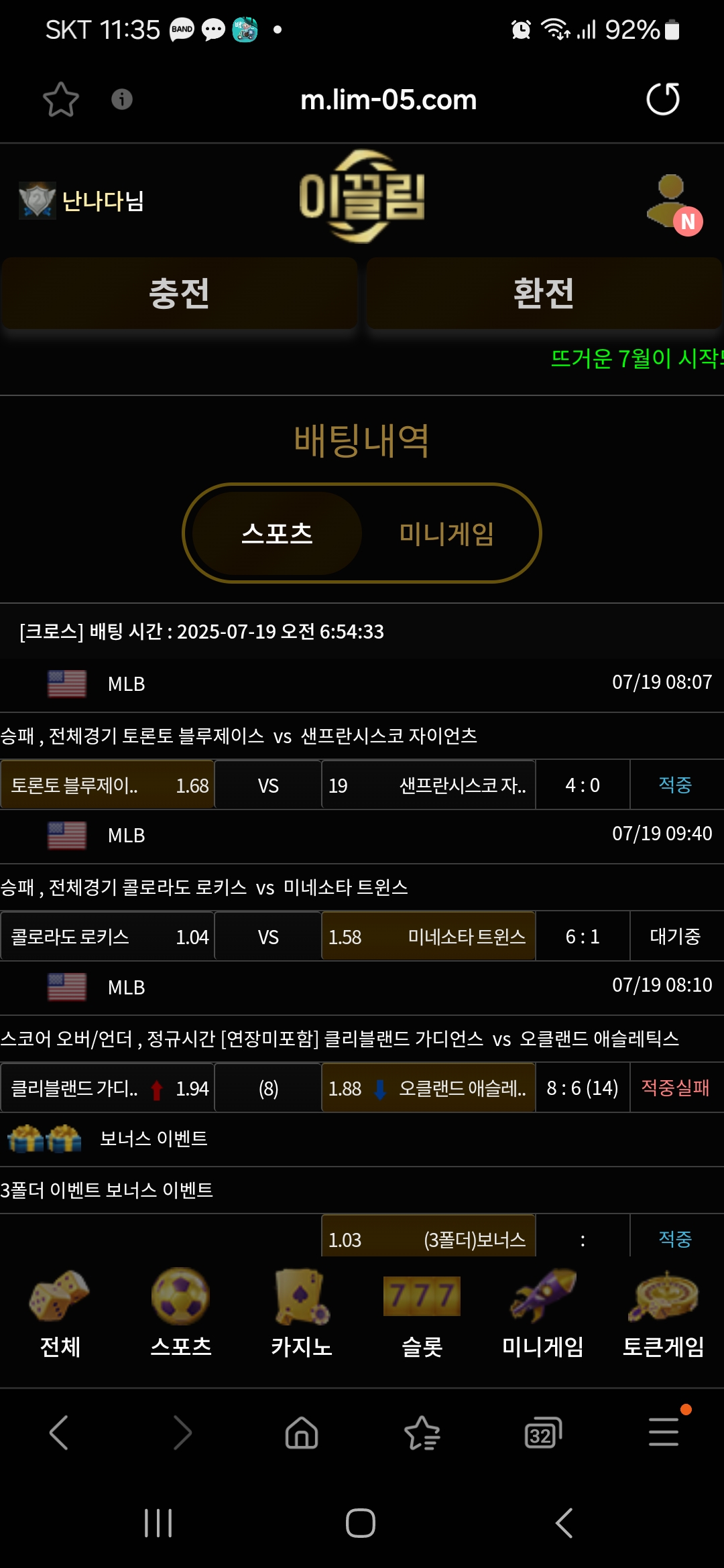724x1568 pixels.
Task: Tap the m.lim-05.com address bar
Action: pos(388,100)
